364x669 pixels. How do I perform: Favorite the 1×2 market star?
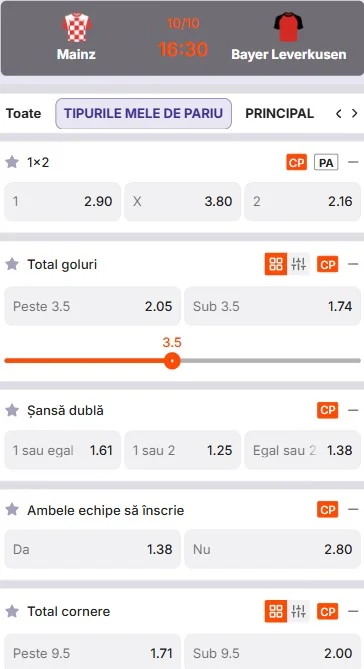click(x=12, y=162)
